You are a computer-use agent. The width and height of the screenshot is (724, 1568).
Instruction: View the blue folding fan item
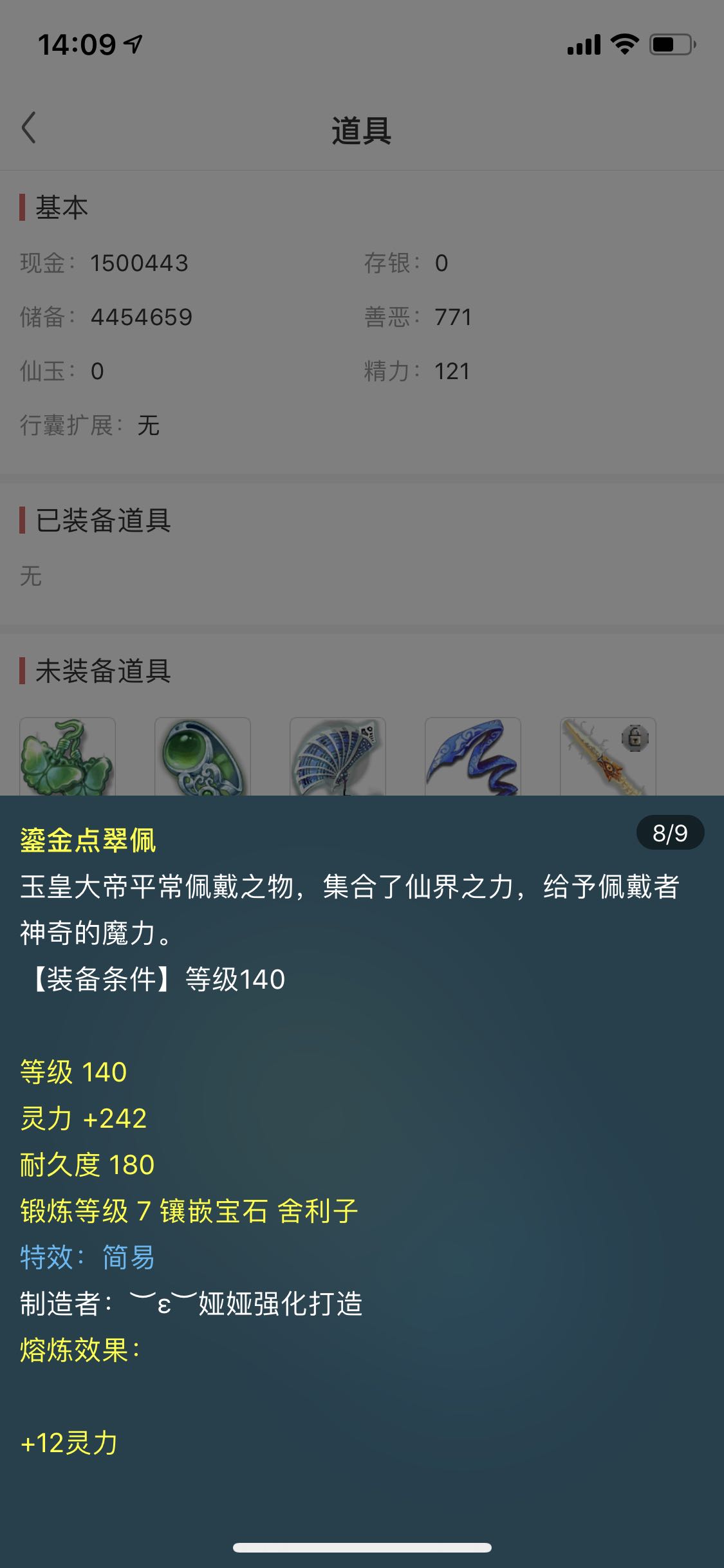click(x=338, y=756)
